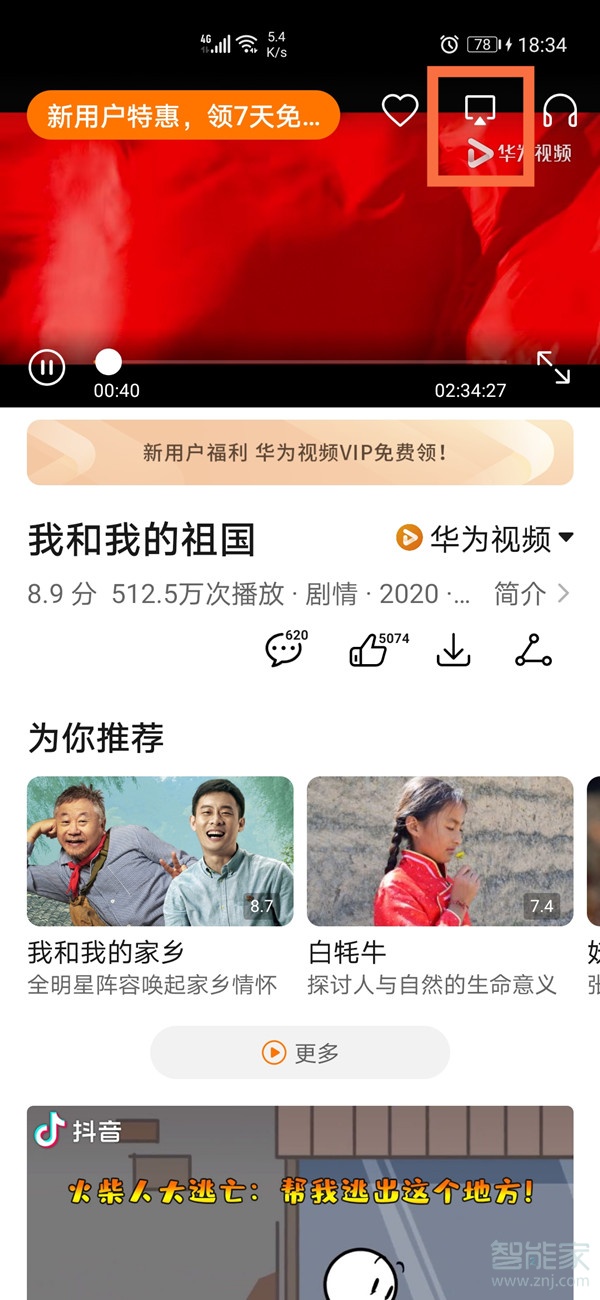The image size is (600, 1300).
Task: Open the Huawei Video VIP free banner
Action: click(x=300, y=453)
